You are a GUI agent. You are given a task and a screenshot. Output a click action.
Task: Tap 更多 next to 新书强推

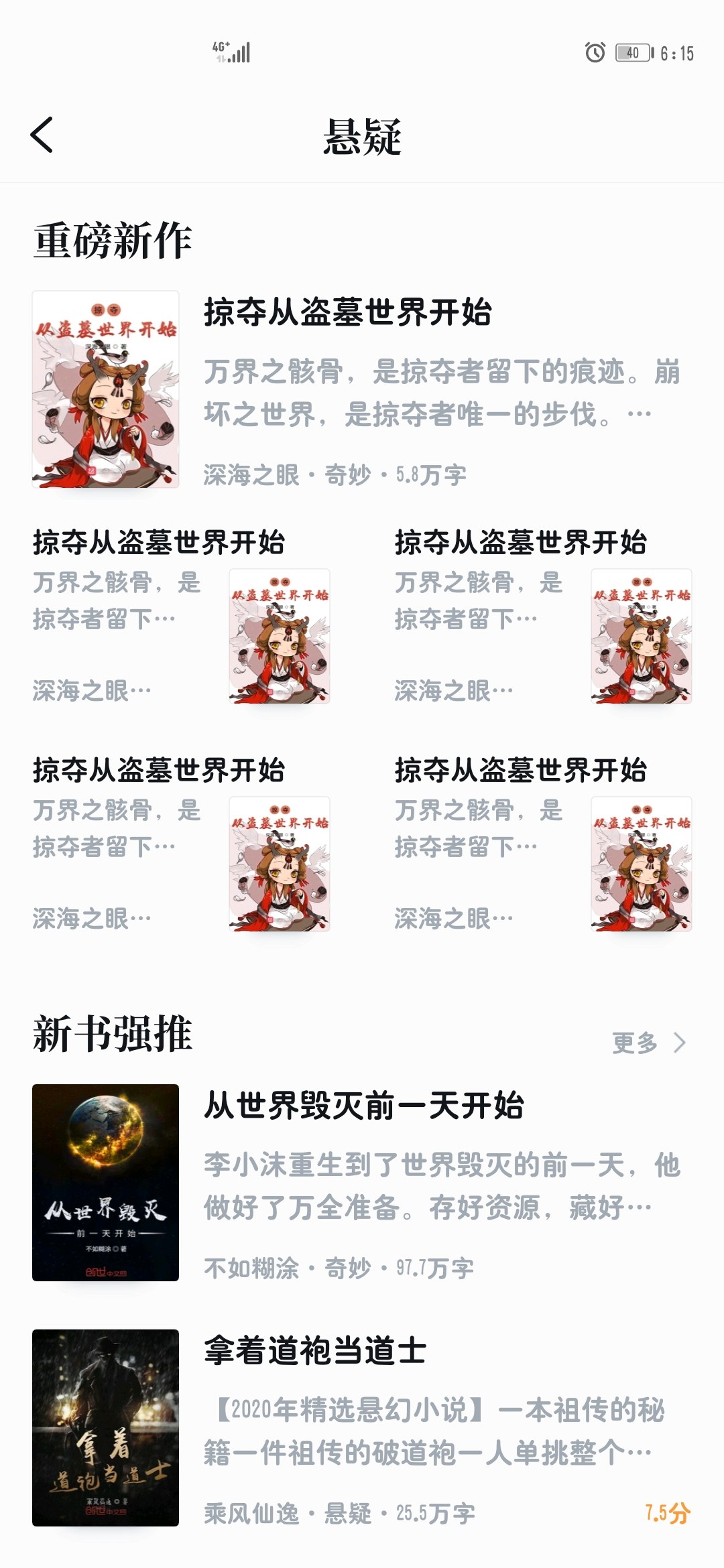tap(648, 1043)
